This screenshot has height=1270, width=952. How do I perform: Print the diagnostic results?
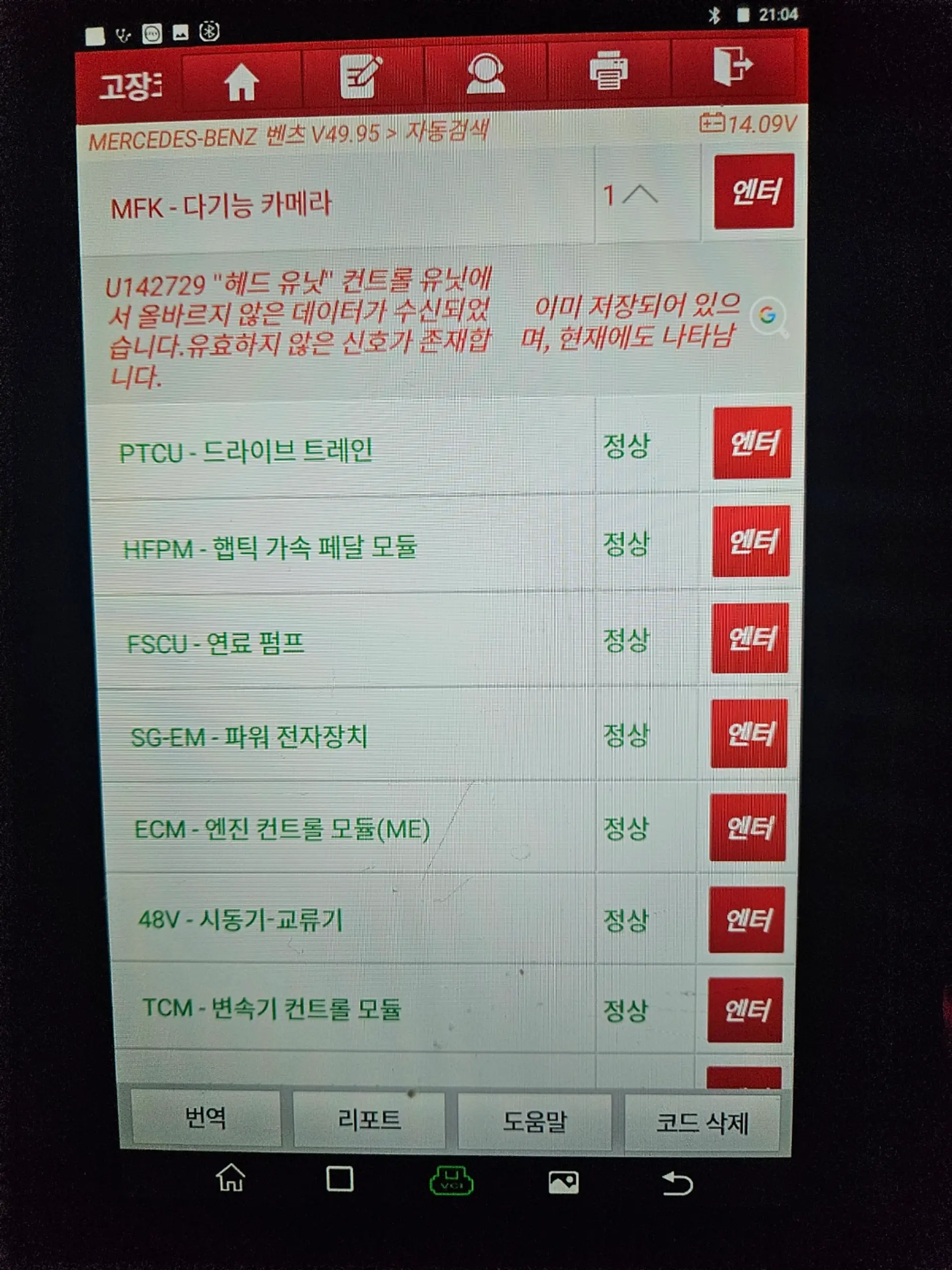[608, 70]
